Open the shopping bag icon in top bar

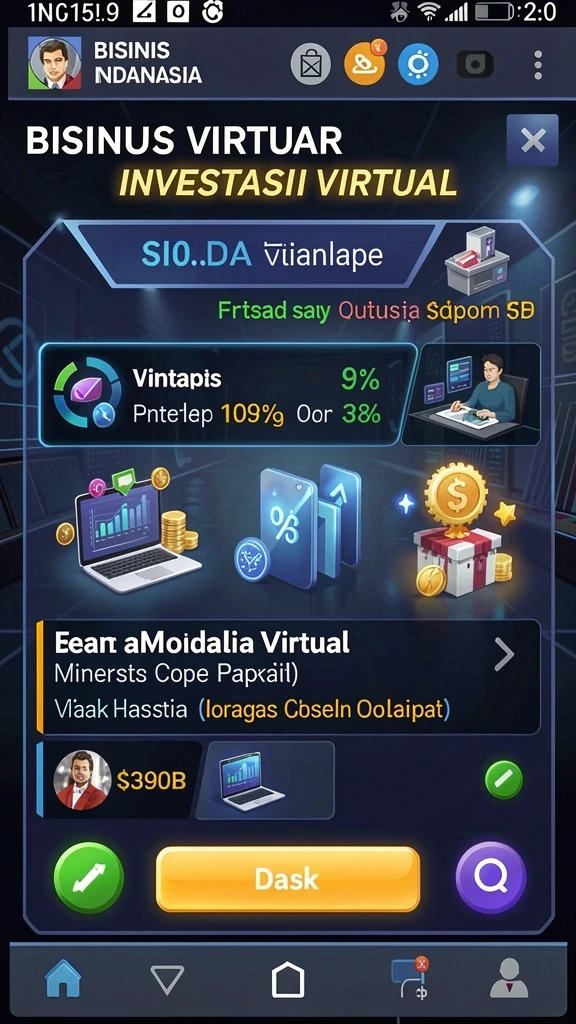point(310,65)
